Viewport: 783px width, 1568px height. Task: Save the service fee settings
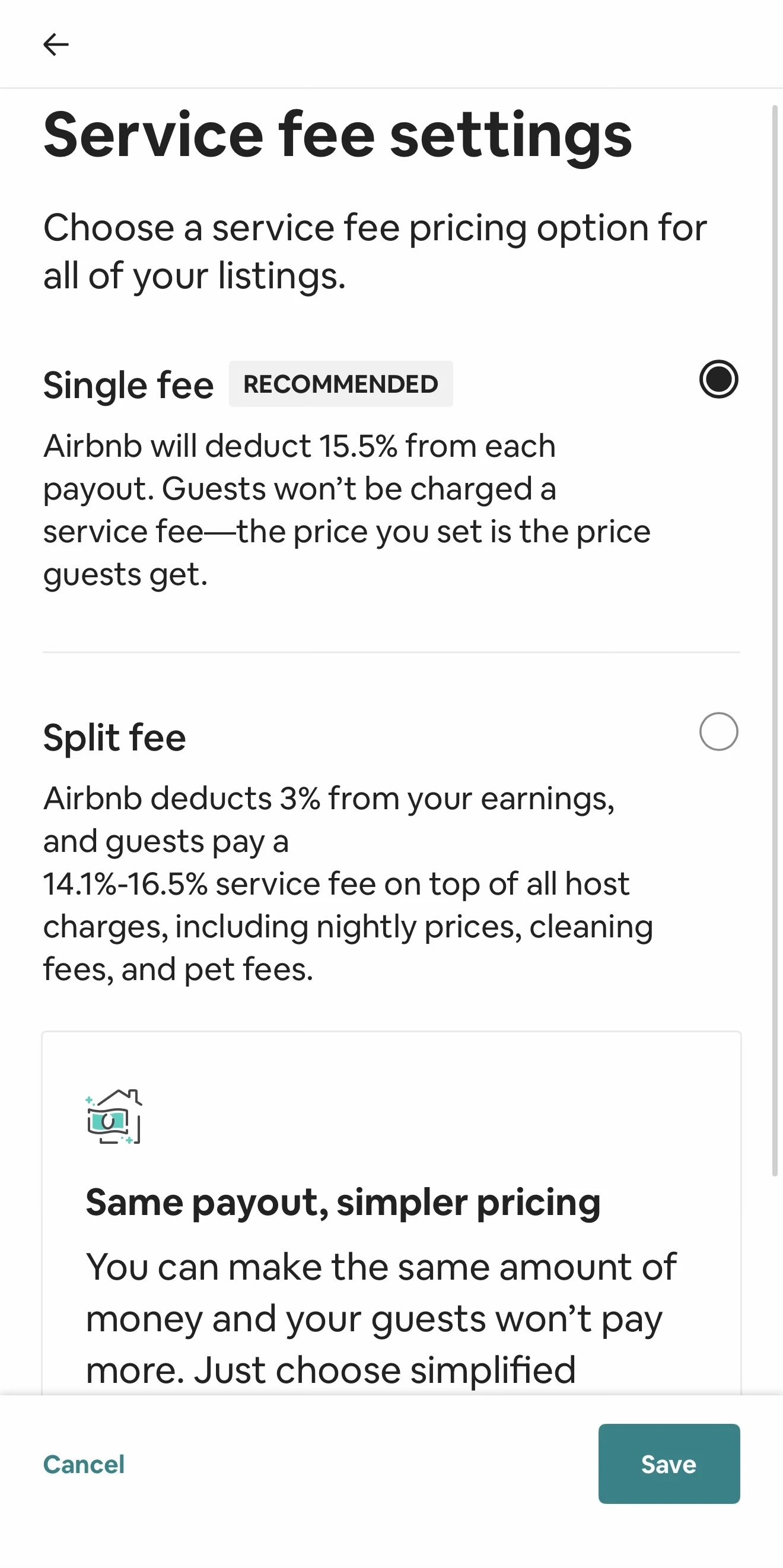click(669, 1464)
